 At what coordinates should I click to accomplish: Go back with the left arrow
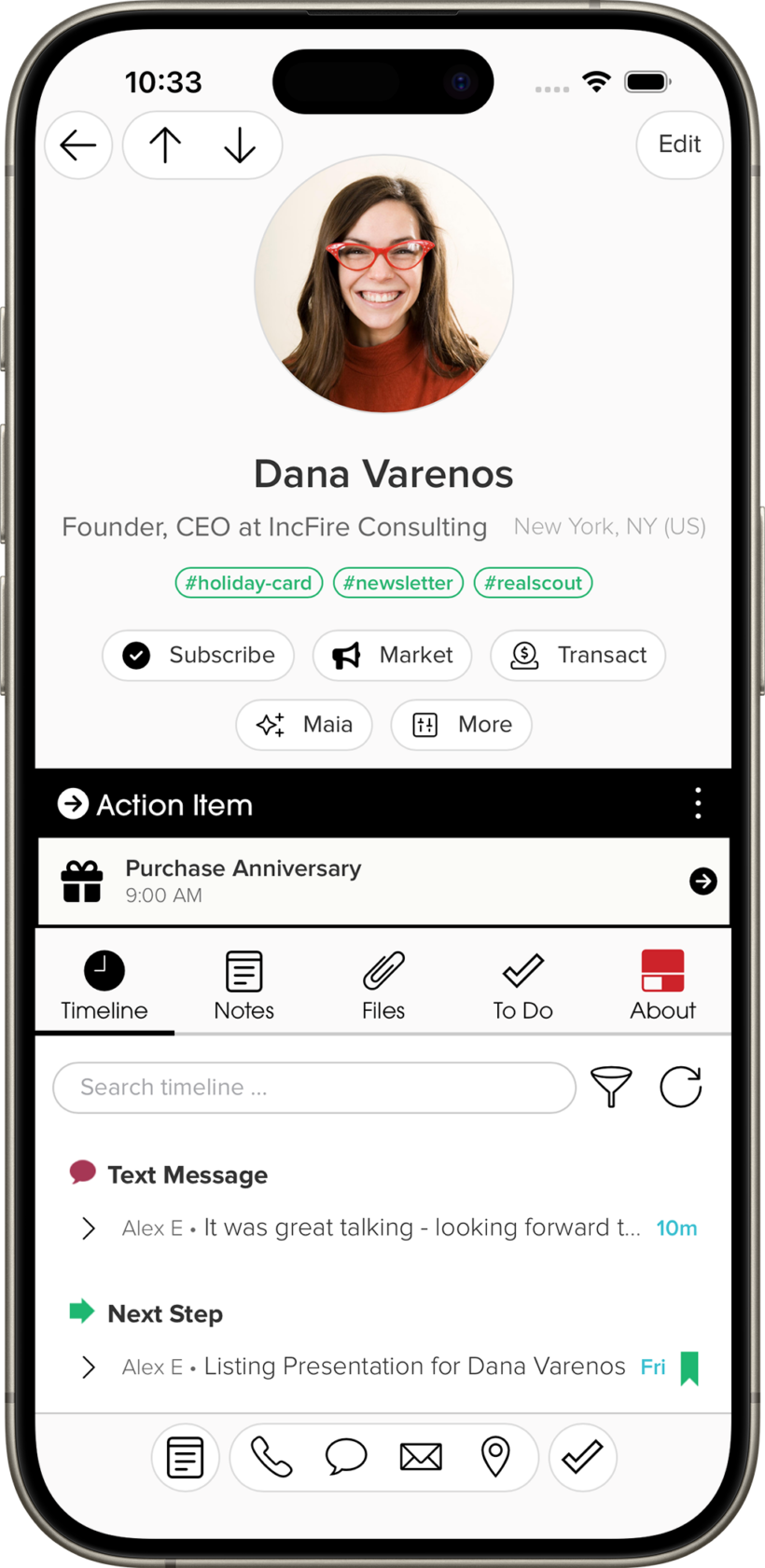coord(78,145)
